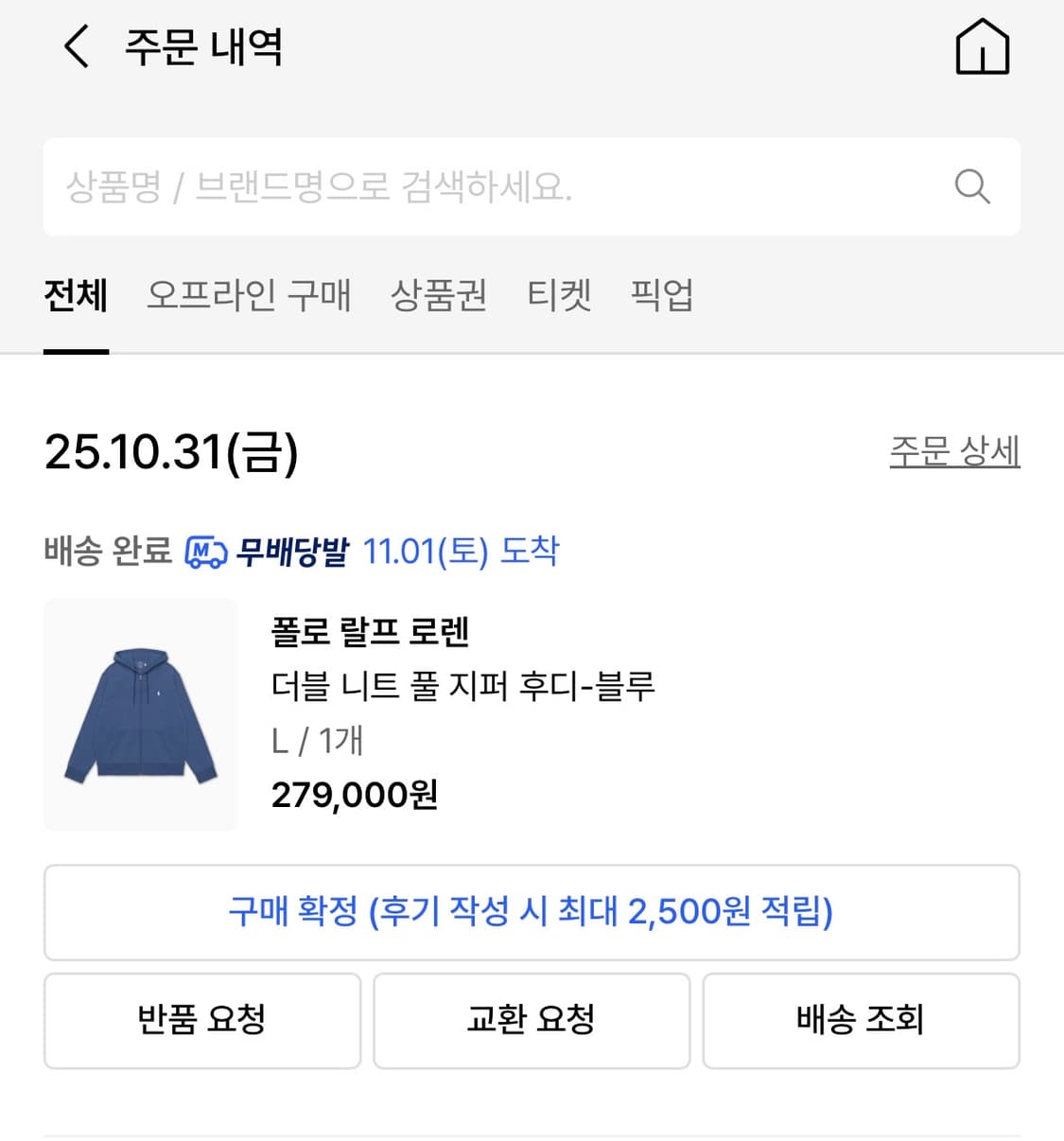Track delivery with 배송 조회

click(861, 1021)
